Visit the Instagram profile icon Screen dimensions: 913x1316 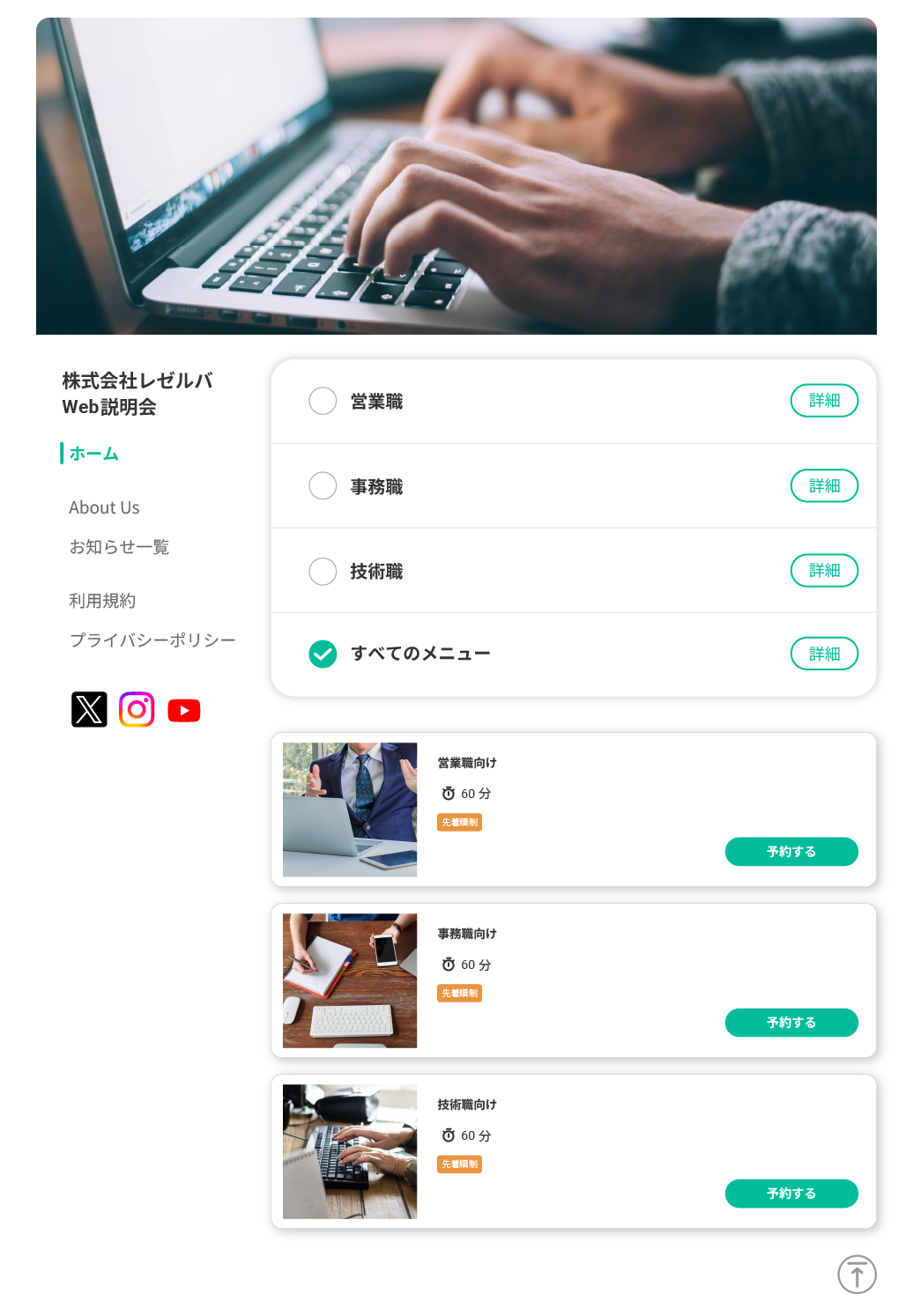(x=137, y=709)
